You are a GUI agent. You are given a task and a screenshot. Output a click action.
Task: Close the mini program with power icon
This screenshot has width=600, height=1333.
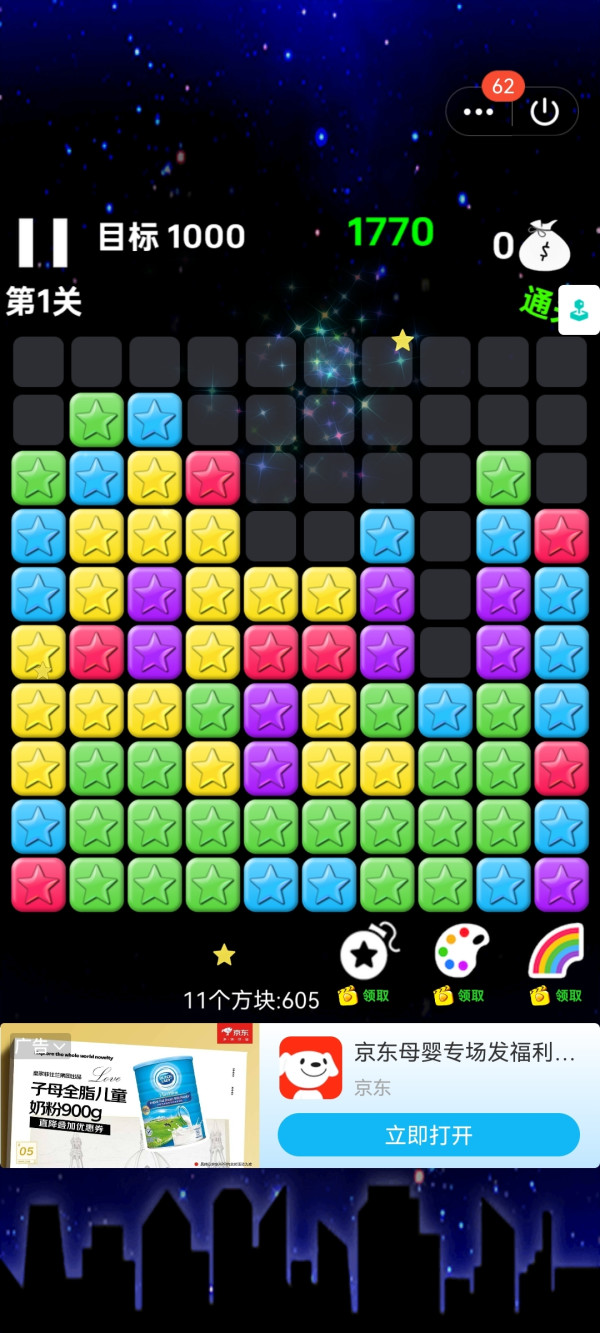click(545, 111)
